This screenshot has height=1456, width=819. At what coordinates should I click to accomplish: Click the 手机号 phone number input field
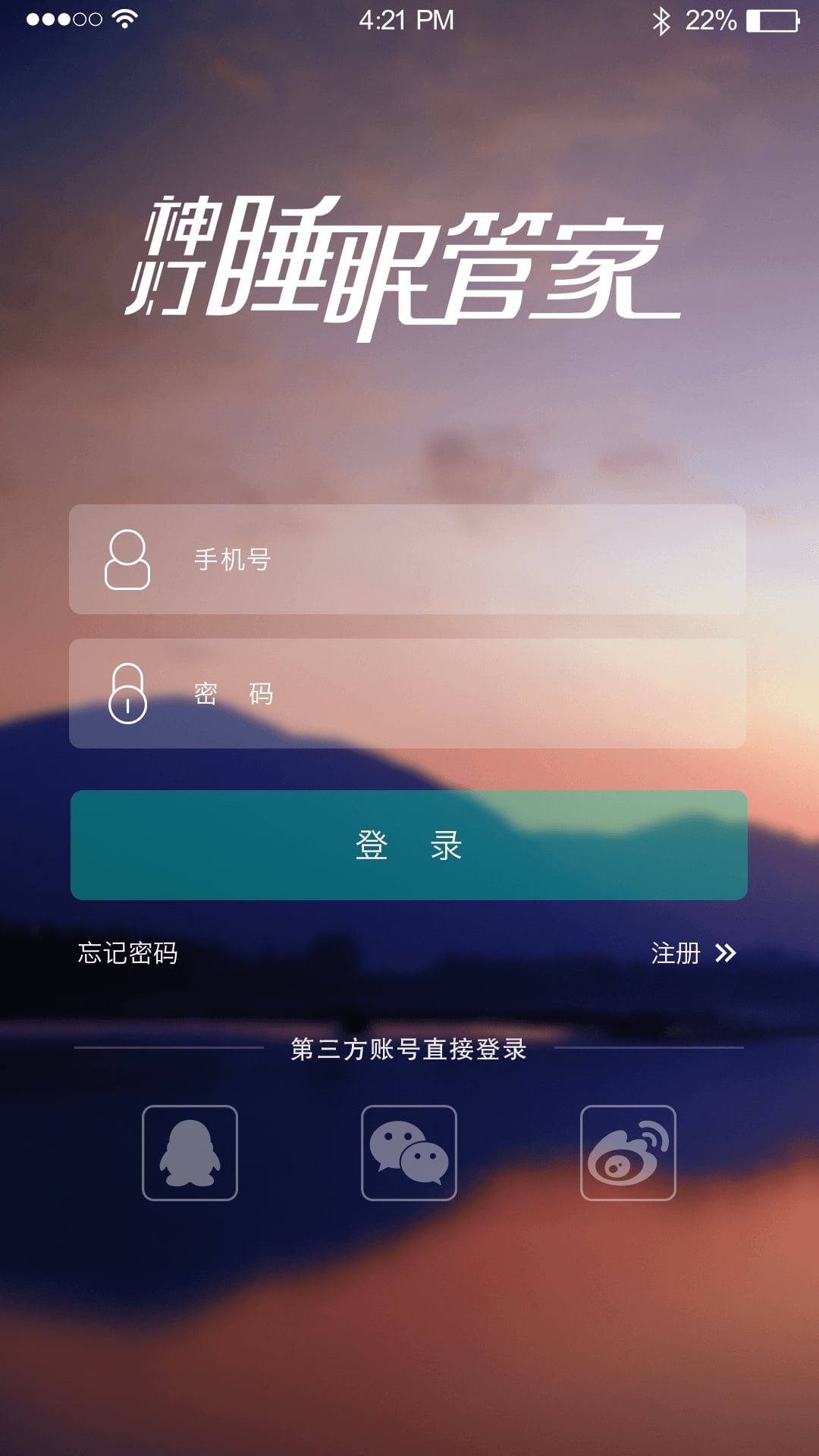pyautogui.click(x=409, y=560)
